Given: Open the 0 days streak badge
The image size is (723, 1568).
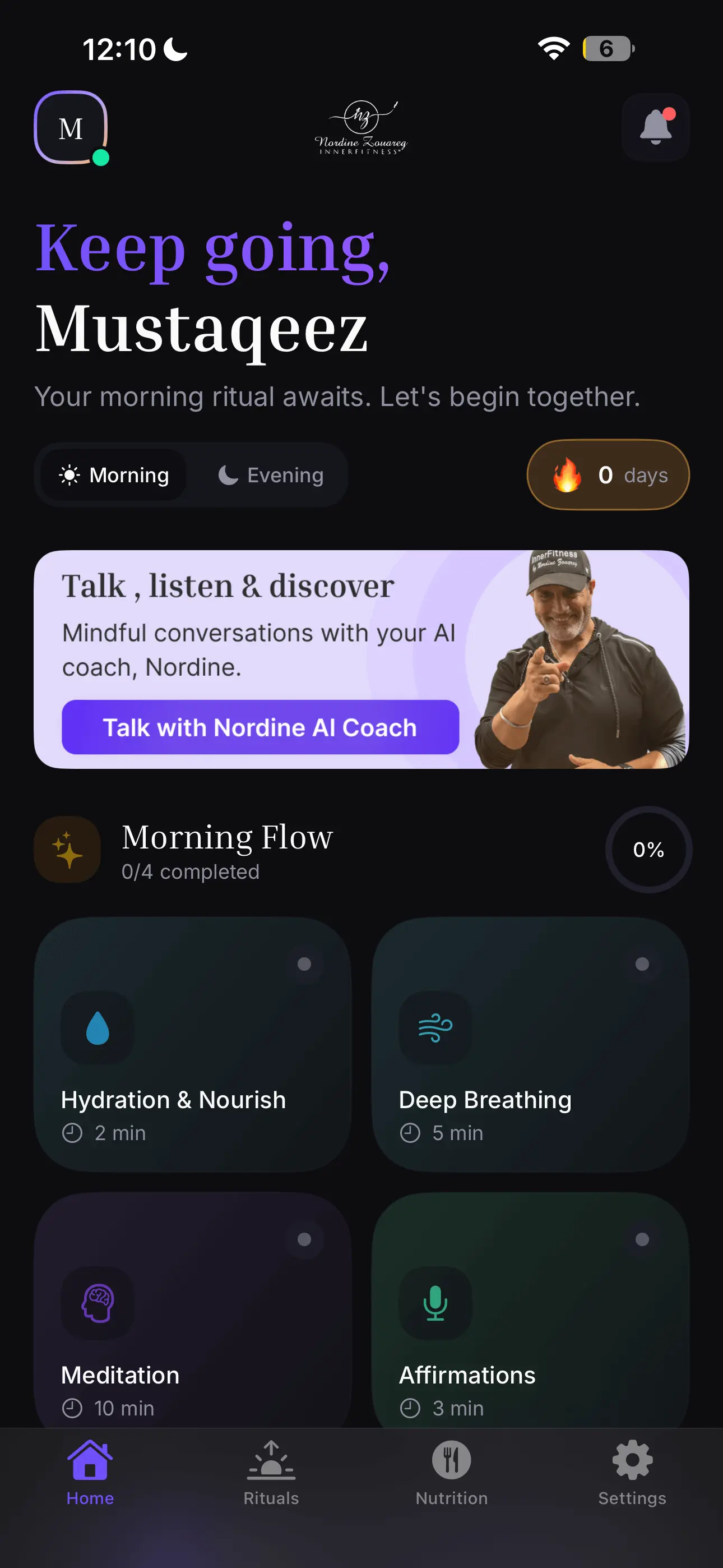Looking at the screenshot, I should tap(608, 475).
